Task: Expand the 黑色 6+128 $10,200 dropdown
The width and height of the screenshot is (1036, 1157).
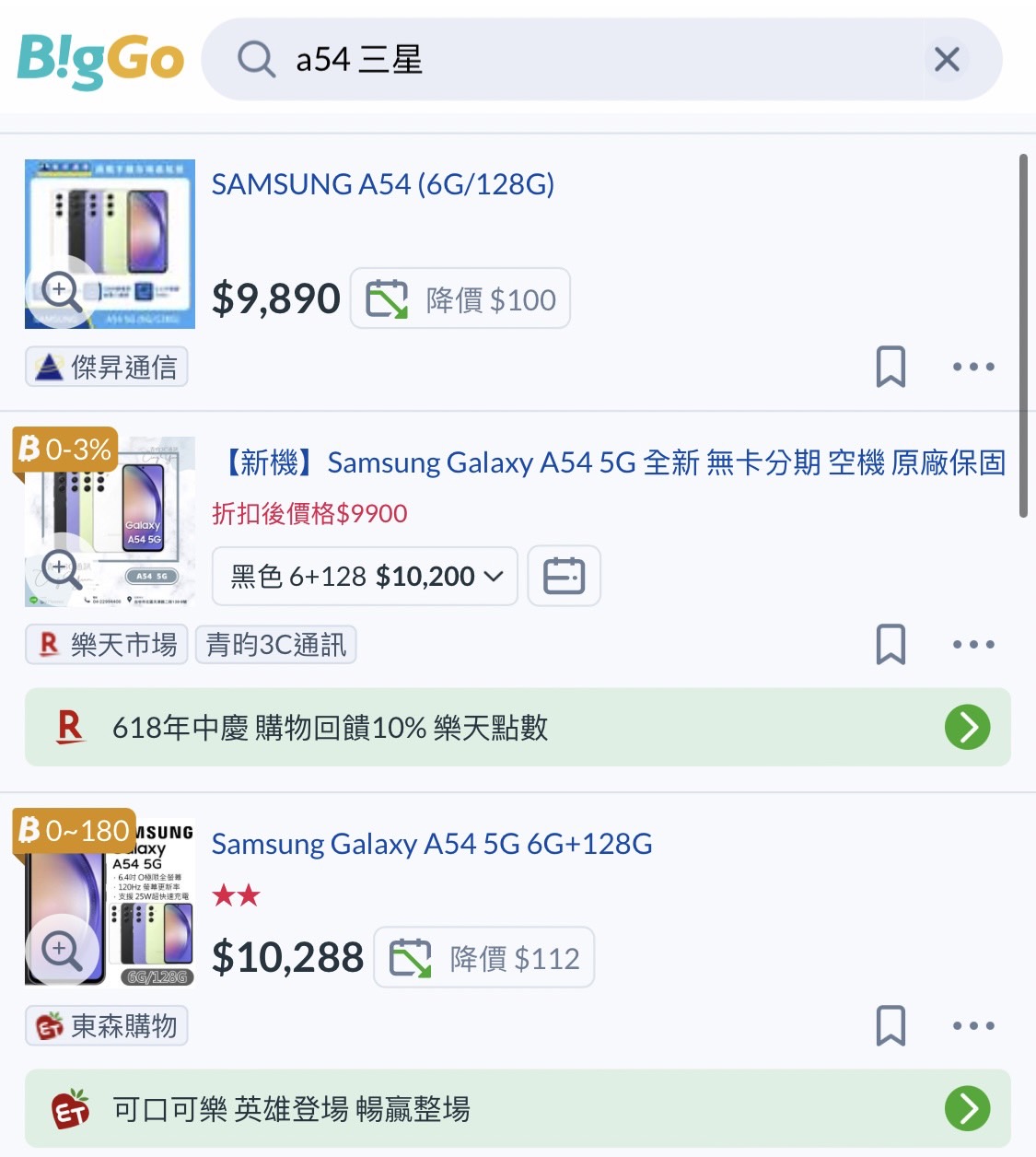Action: pos(366,577)
